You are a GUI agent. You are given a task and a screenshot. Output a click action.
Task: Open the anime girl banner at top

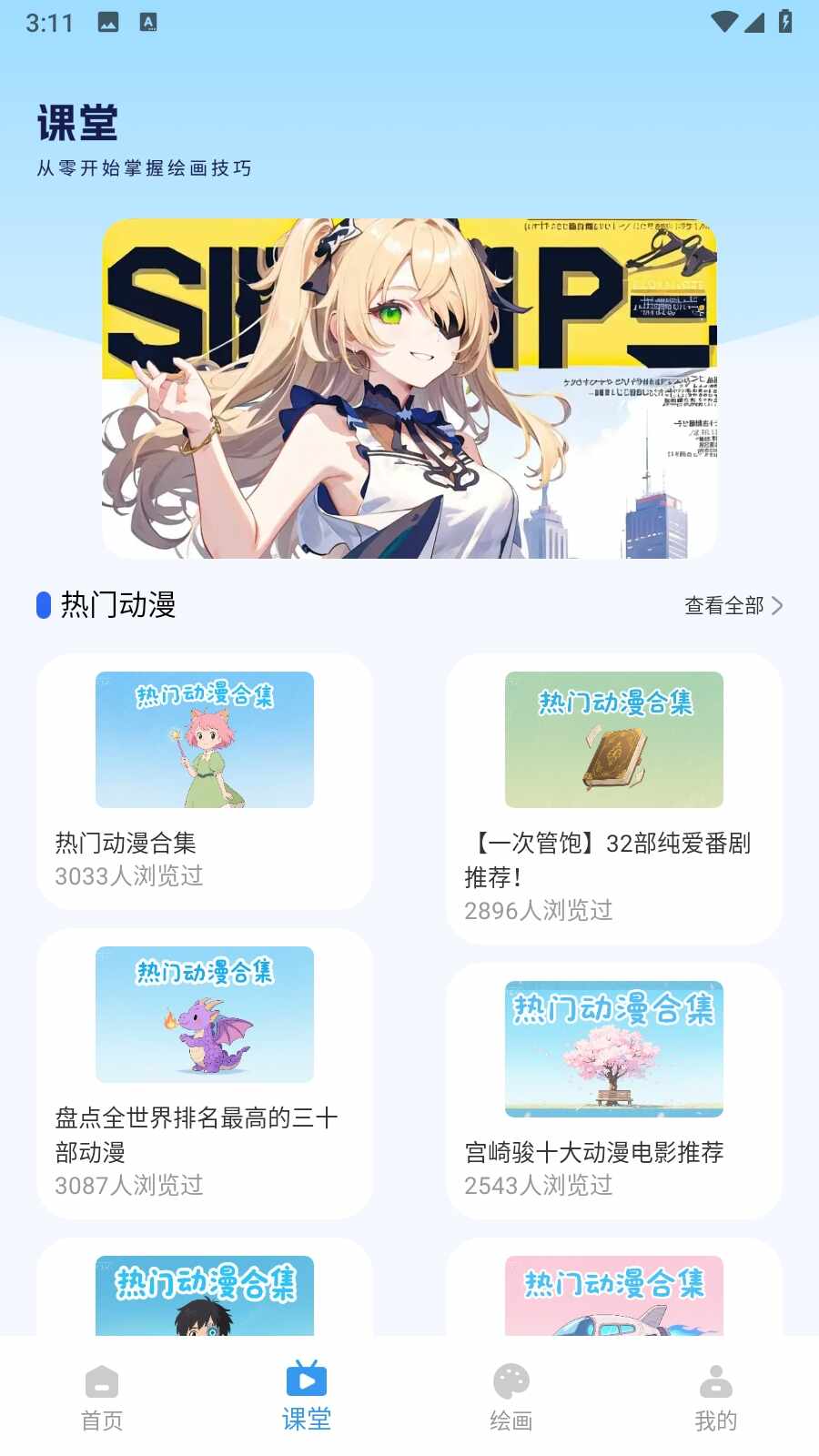[x=409, y=389]
